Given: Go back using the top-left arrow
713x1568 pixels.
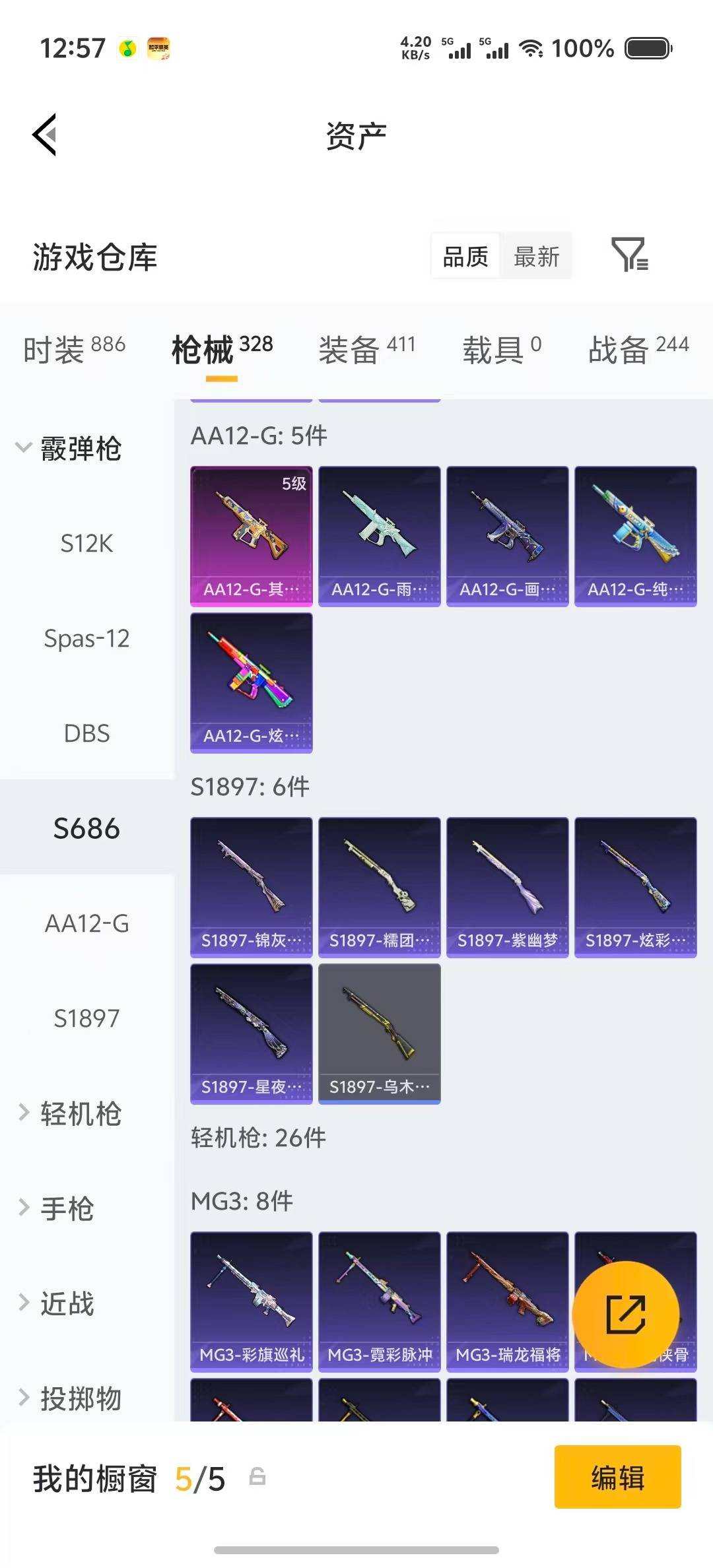Looking at the screenshot, I should (x=45, y=135).
